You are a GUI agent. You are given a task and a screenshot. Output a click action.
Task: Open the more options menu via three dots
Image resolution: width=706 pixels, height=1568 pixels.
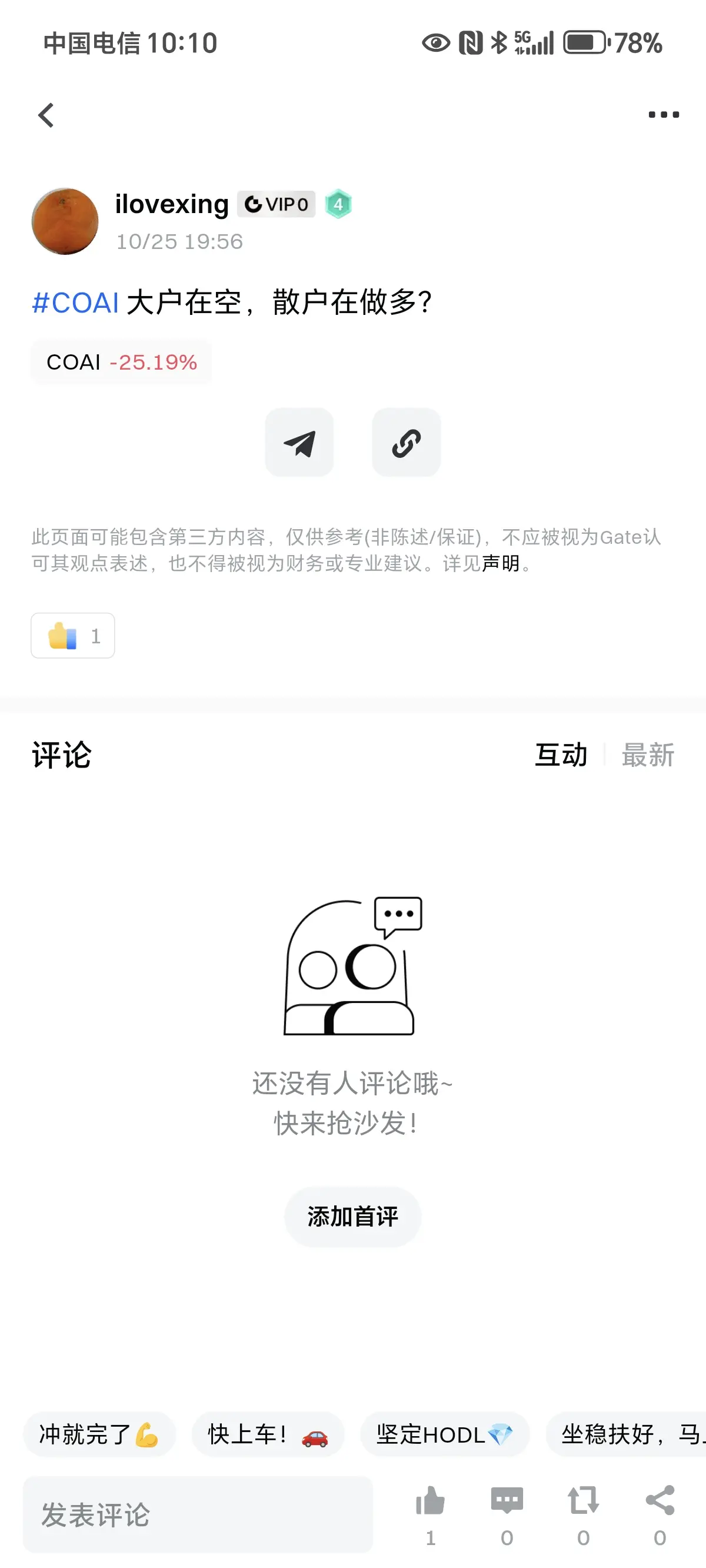[663, 114]
